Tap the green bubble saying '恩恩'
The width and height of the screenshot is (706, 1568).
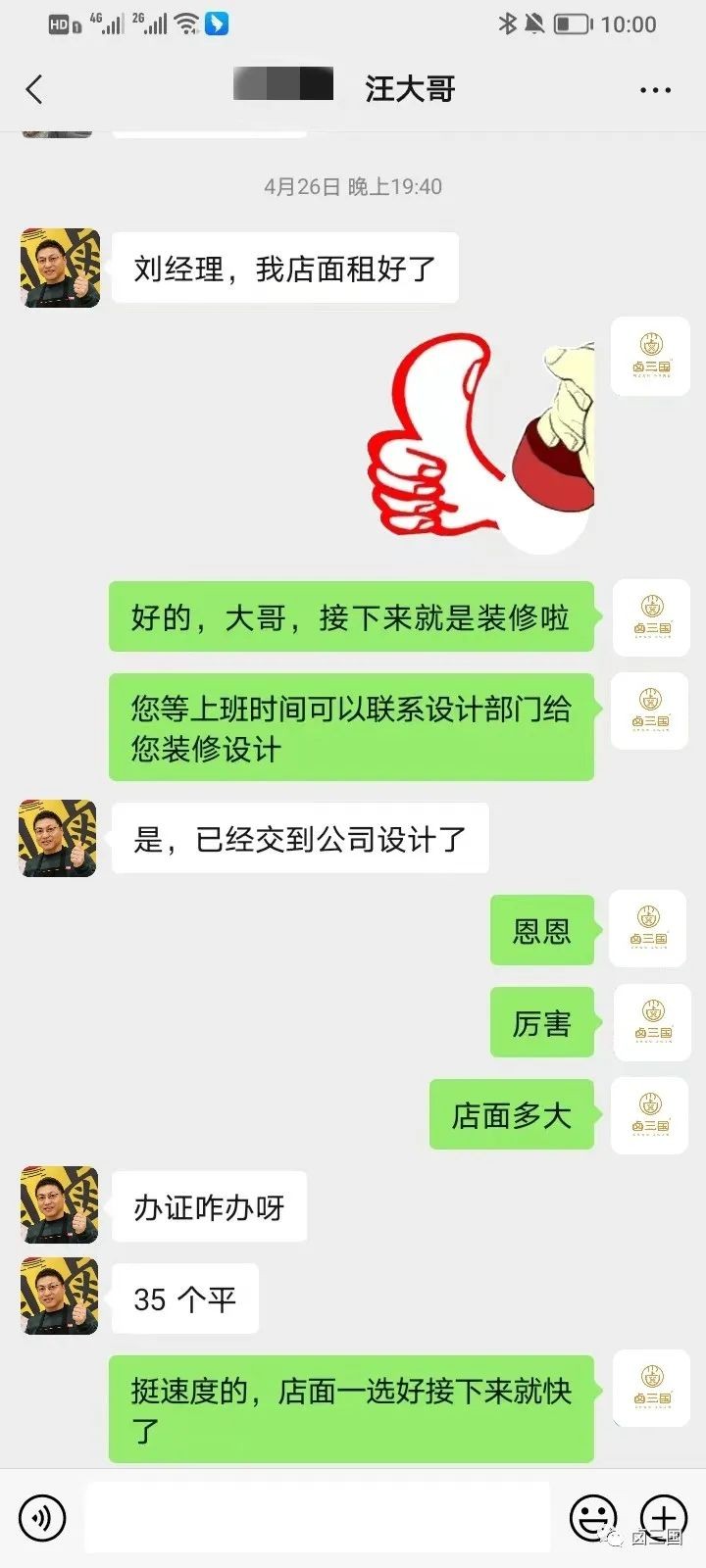pyautogui.click(x=542, y=929)
